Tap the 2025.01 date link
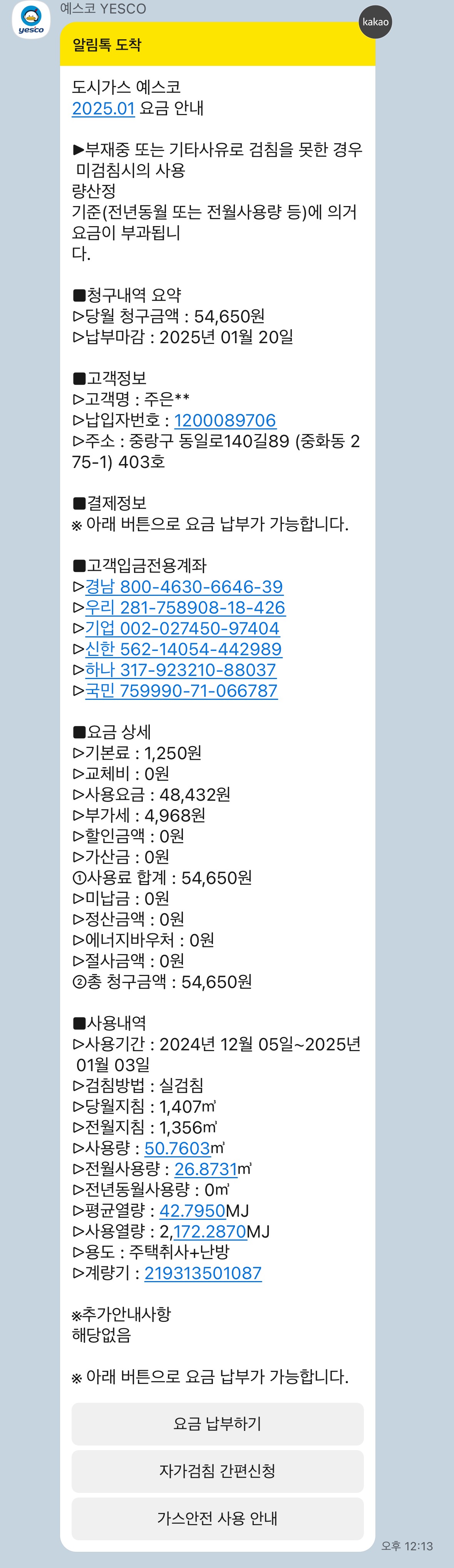454x1568 pixels. coord(103,108)
